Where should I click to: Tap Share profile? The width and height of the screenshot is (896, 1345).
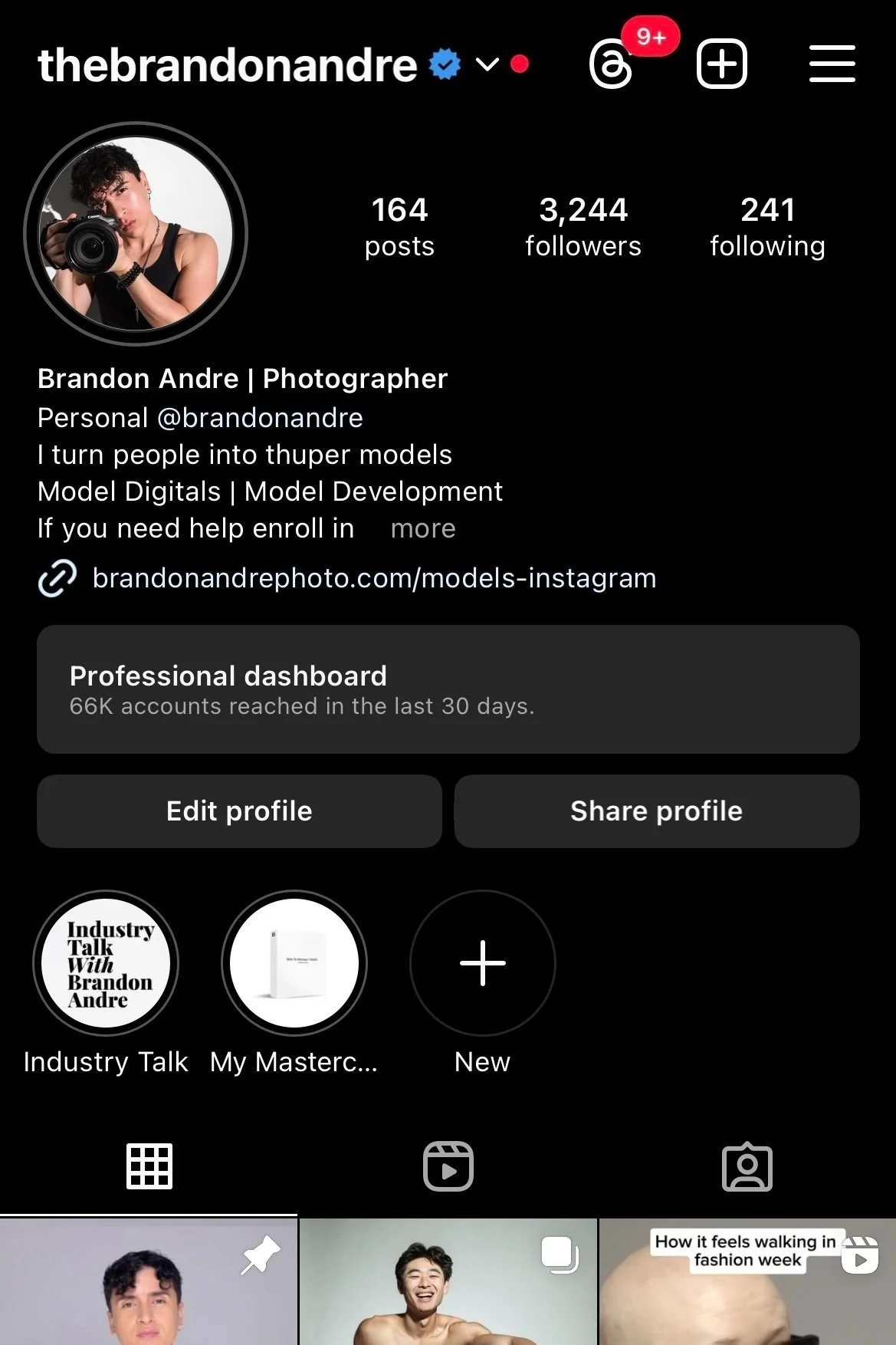click(x=657, y=811)
